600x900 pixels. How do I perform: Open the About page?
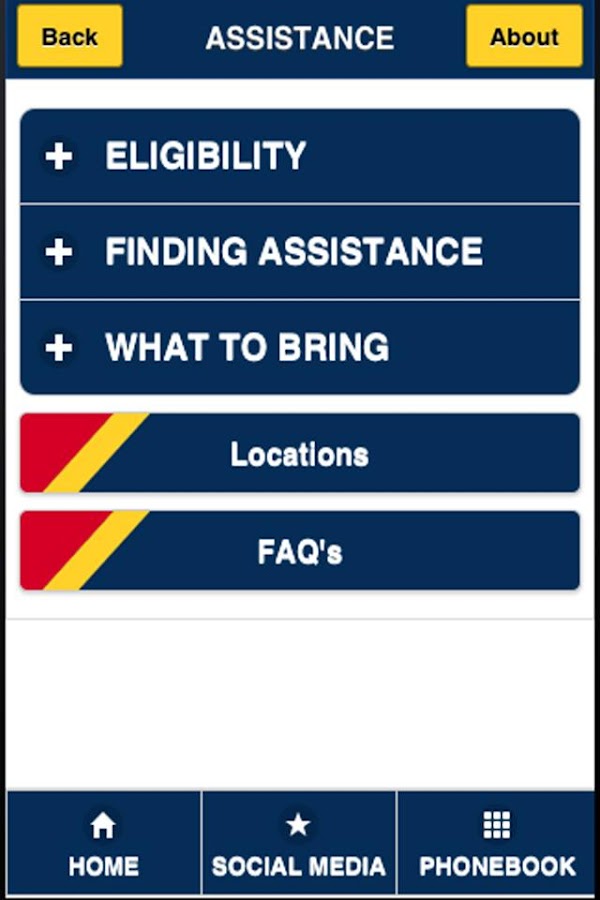point(523,37)
